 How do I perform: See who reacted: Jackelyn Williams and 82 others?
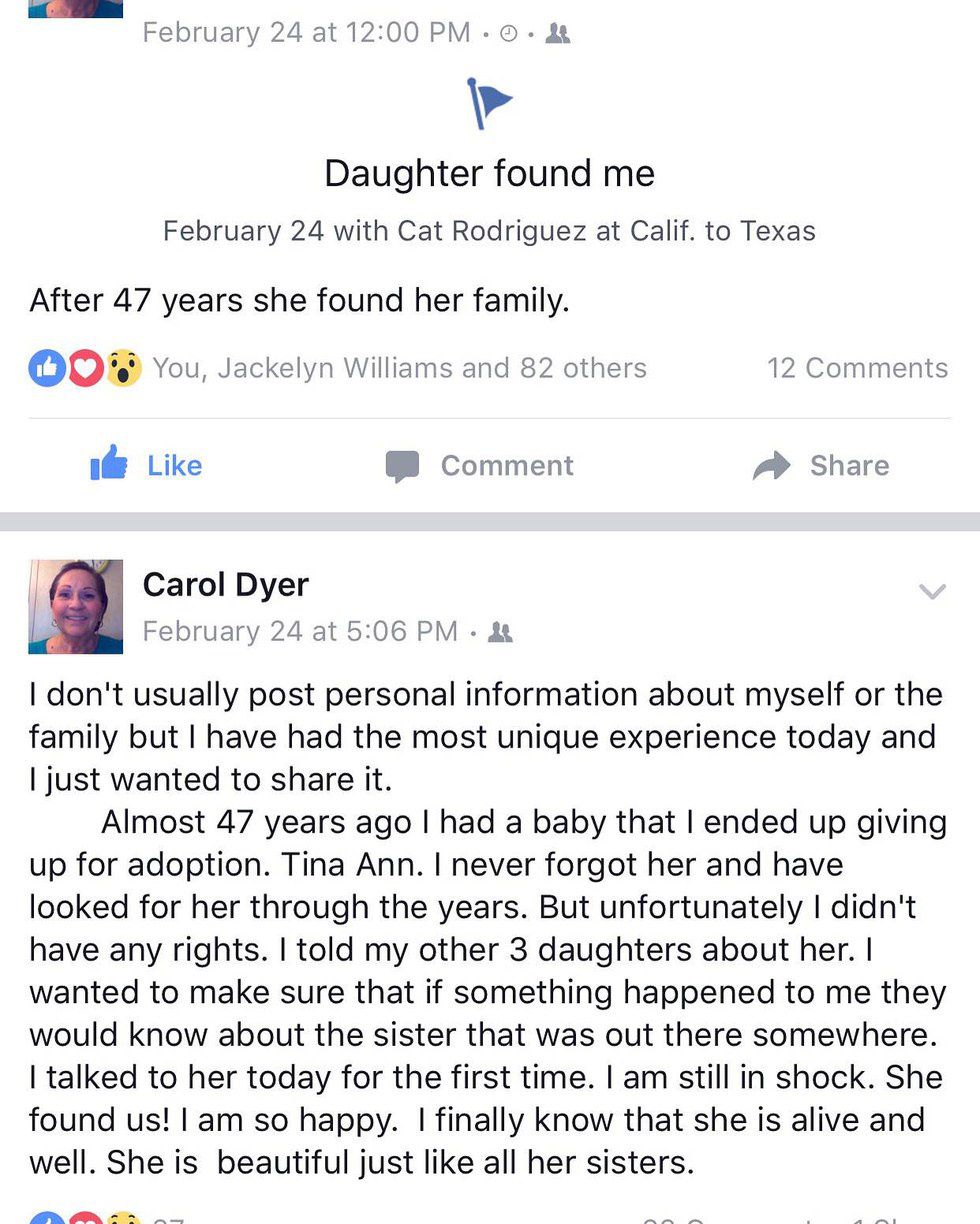pos(398,368)
